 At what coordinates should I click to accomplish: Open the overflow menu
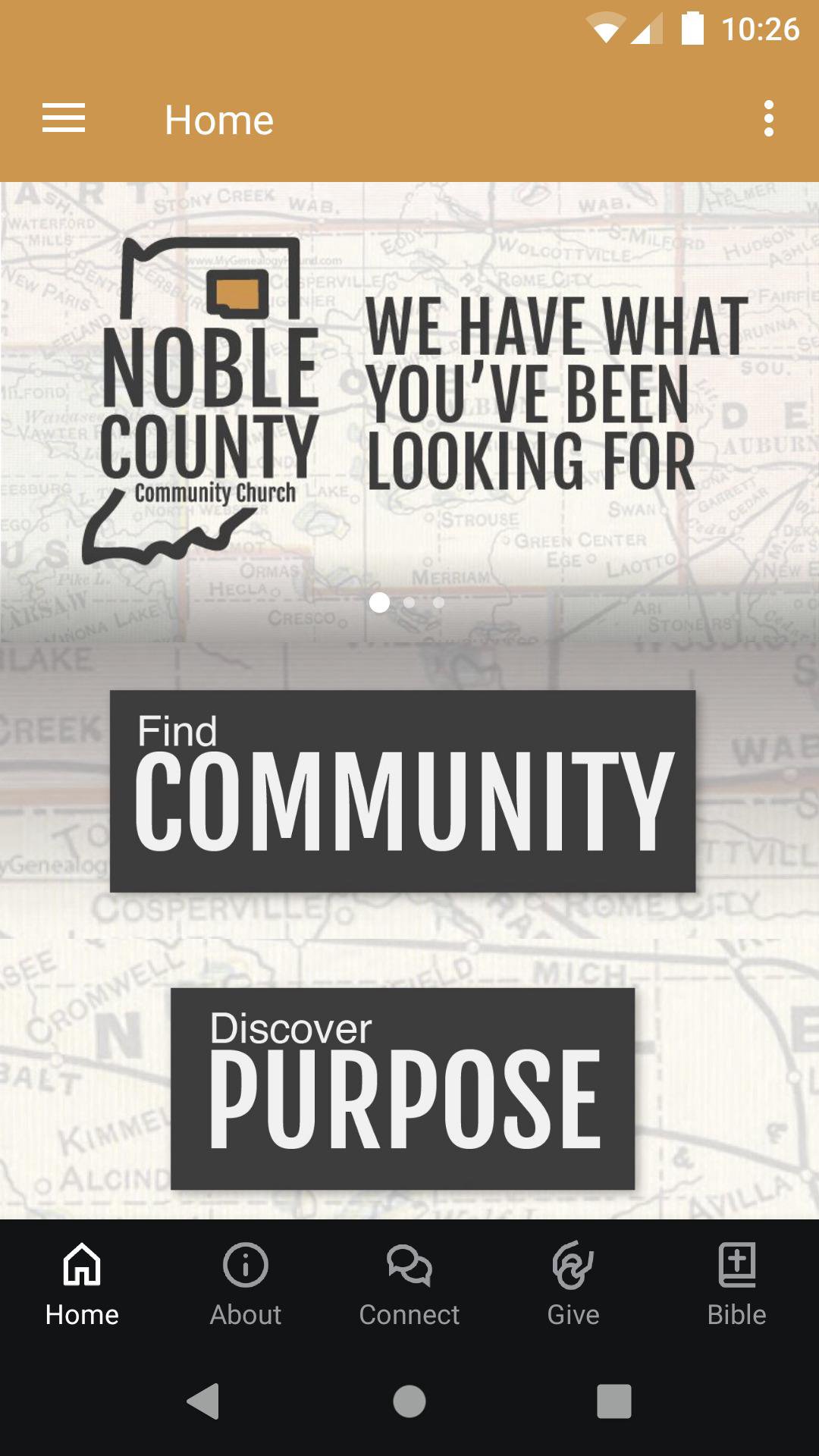pyautogui.click(x=768, y=119)
